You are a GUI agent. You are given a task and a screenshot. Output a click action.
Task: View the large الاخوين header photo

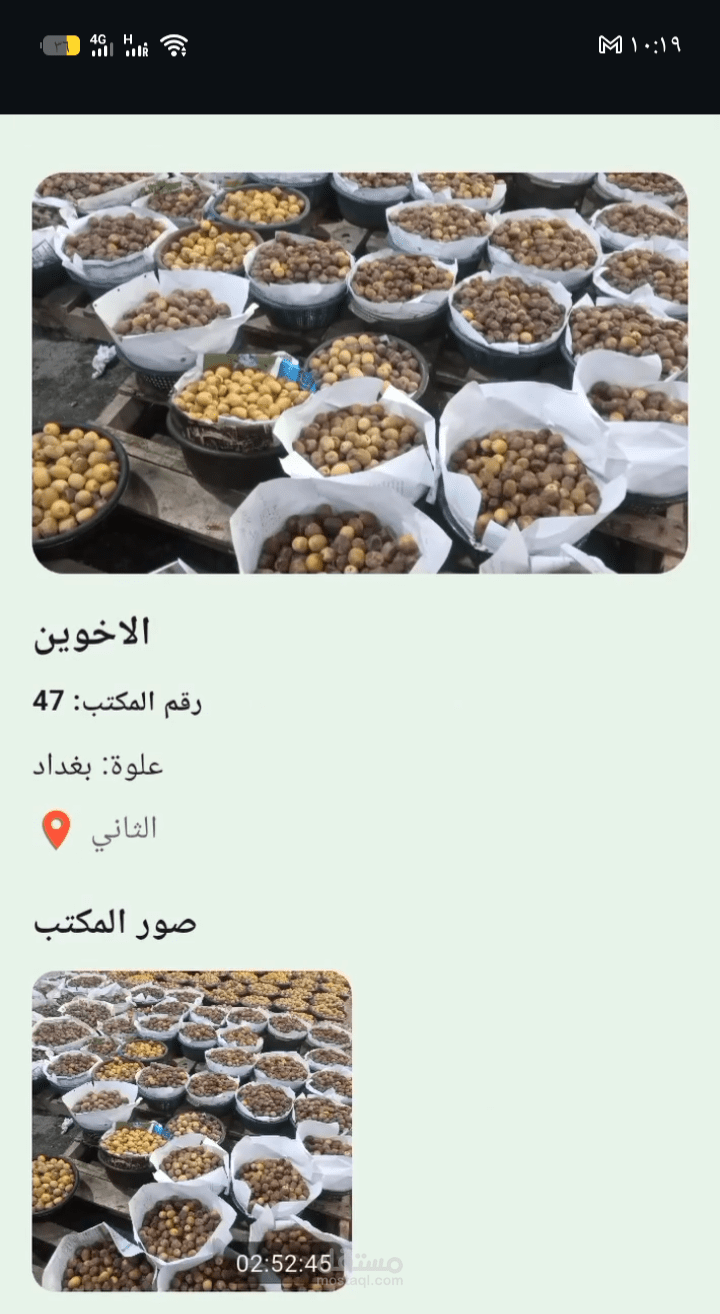pos(360,373)
